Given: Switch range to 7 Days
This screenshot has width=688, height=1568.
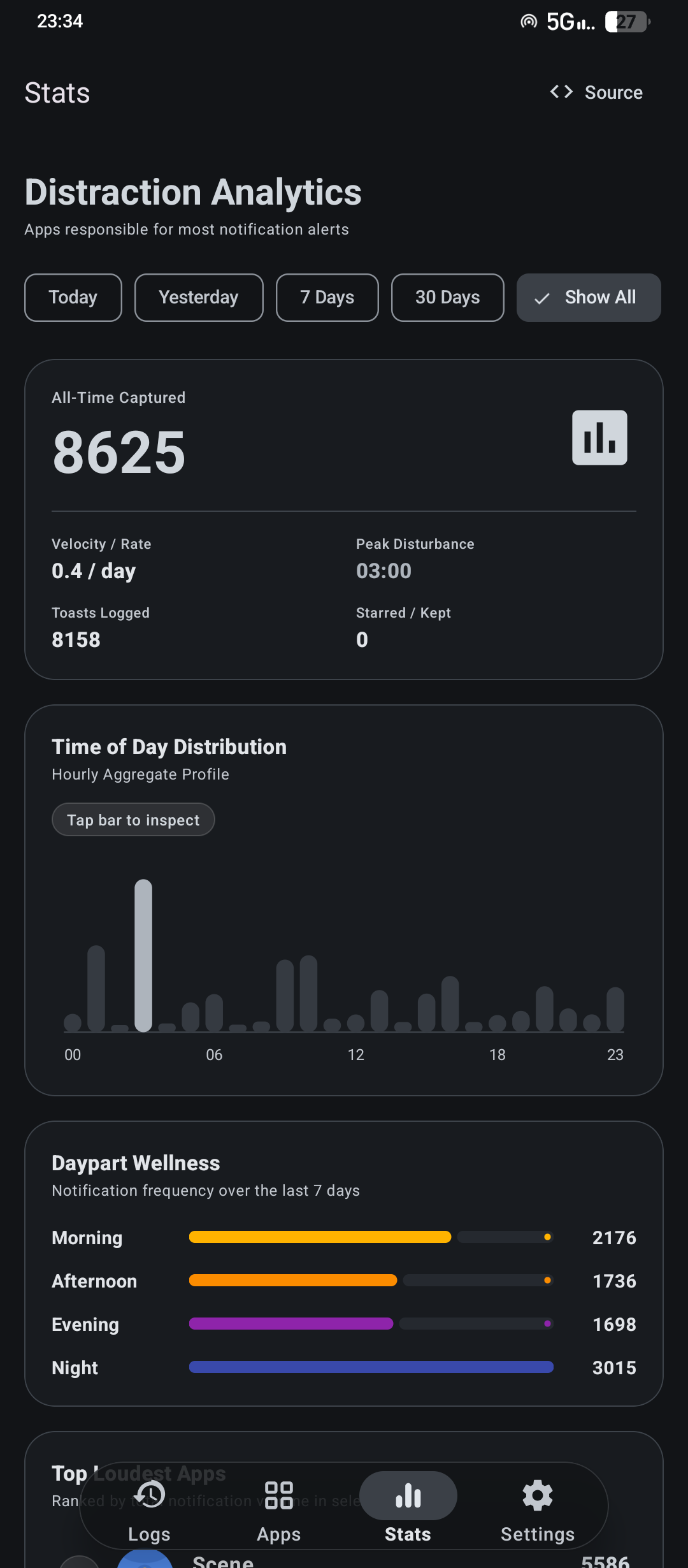Looking at the screenshot, I should tap(327, 298).
